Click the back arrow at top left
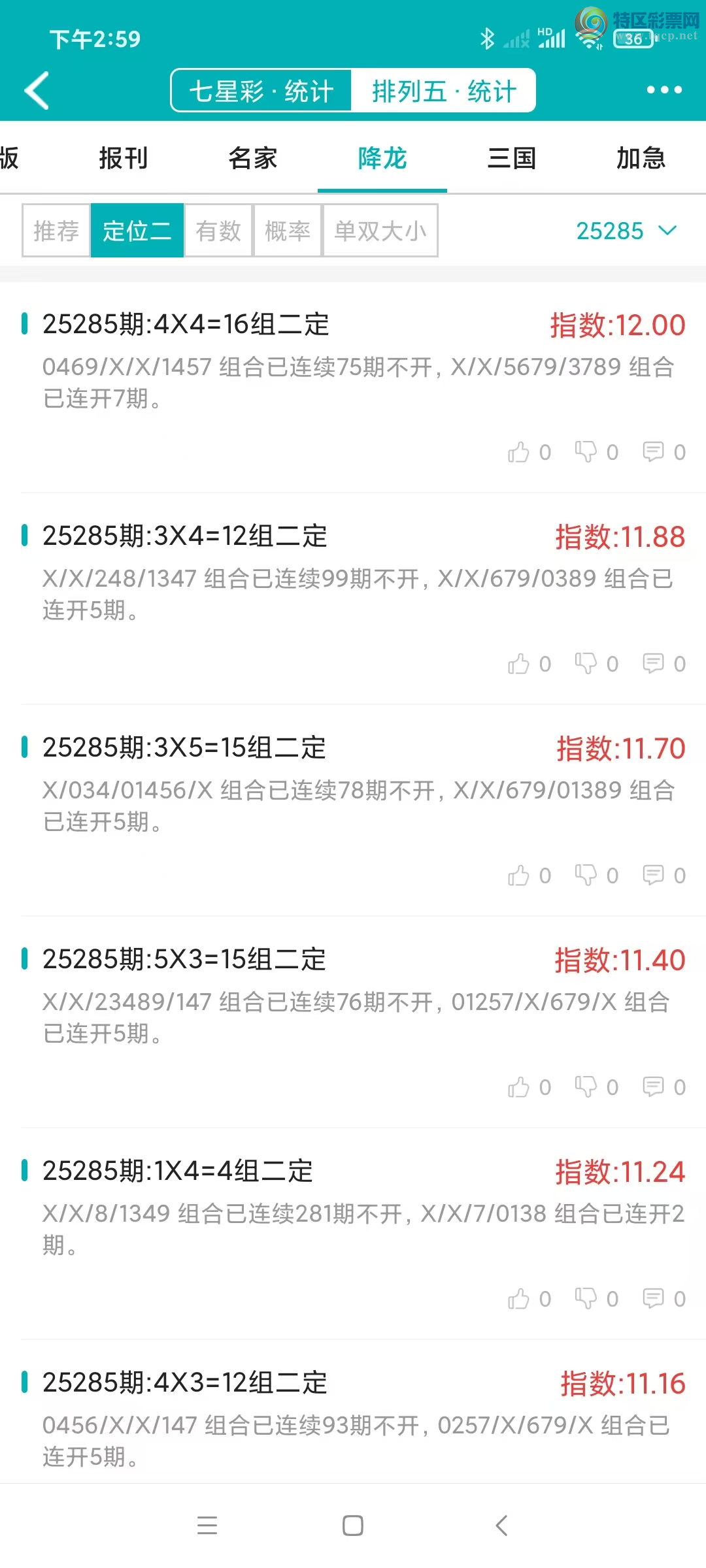706x1568 pixels. 37,90
